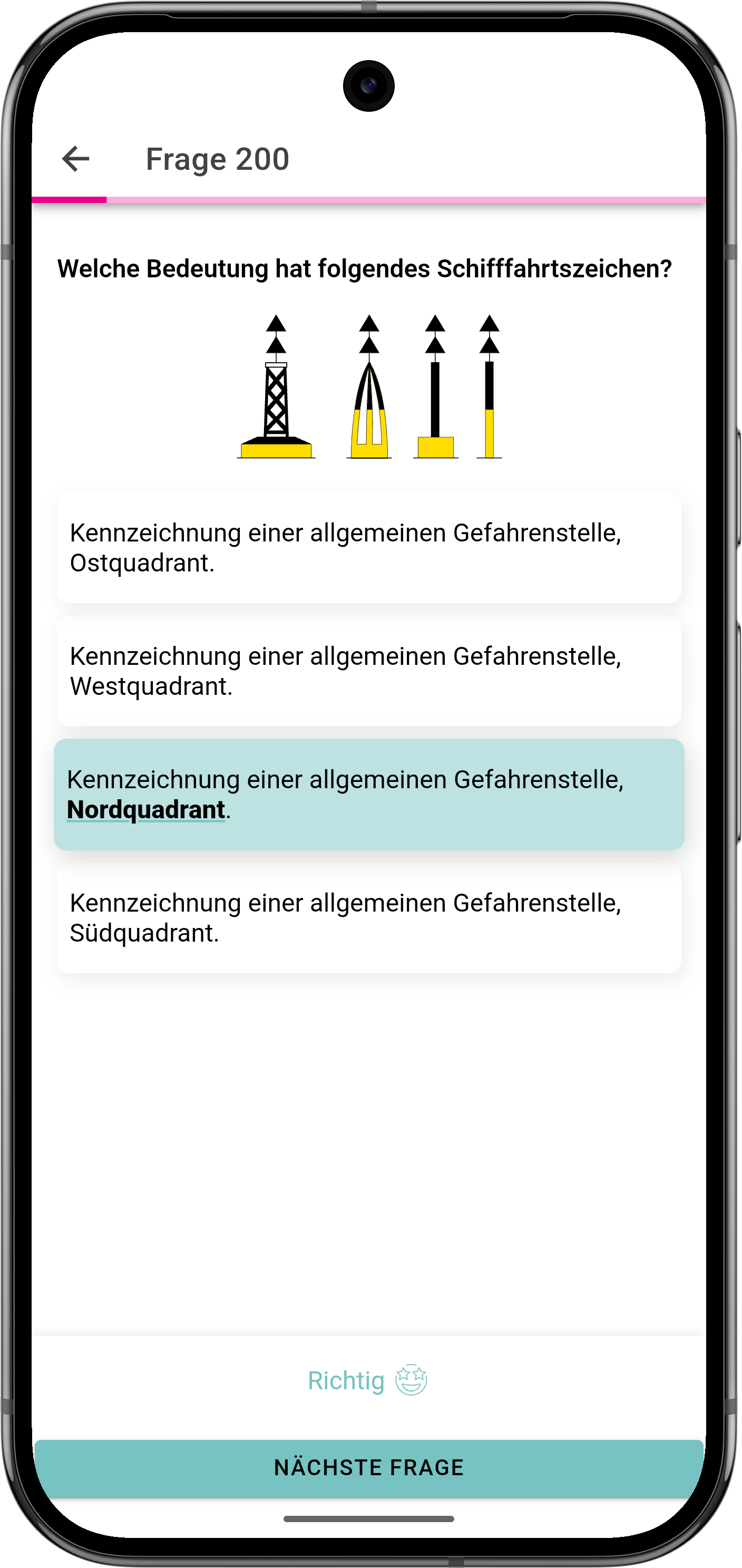
Task: Tap the star-struck emoji next to Richtig
Action: click(x=411, y=1380)
